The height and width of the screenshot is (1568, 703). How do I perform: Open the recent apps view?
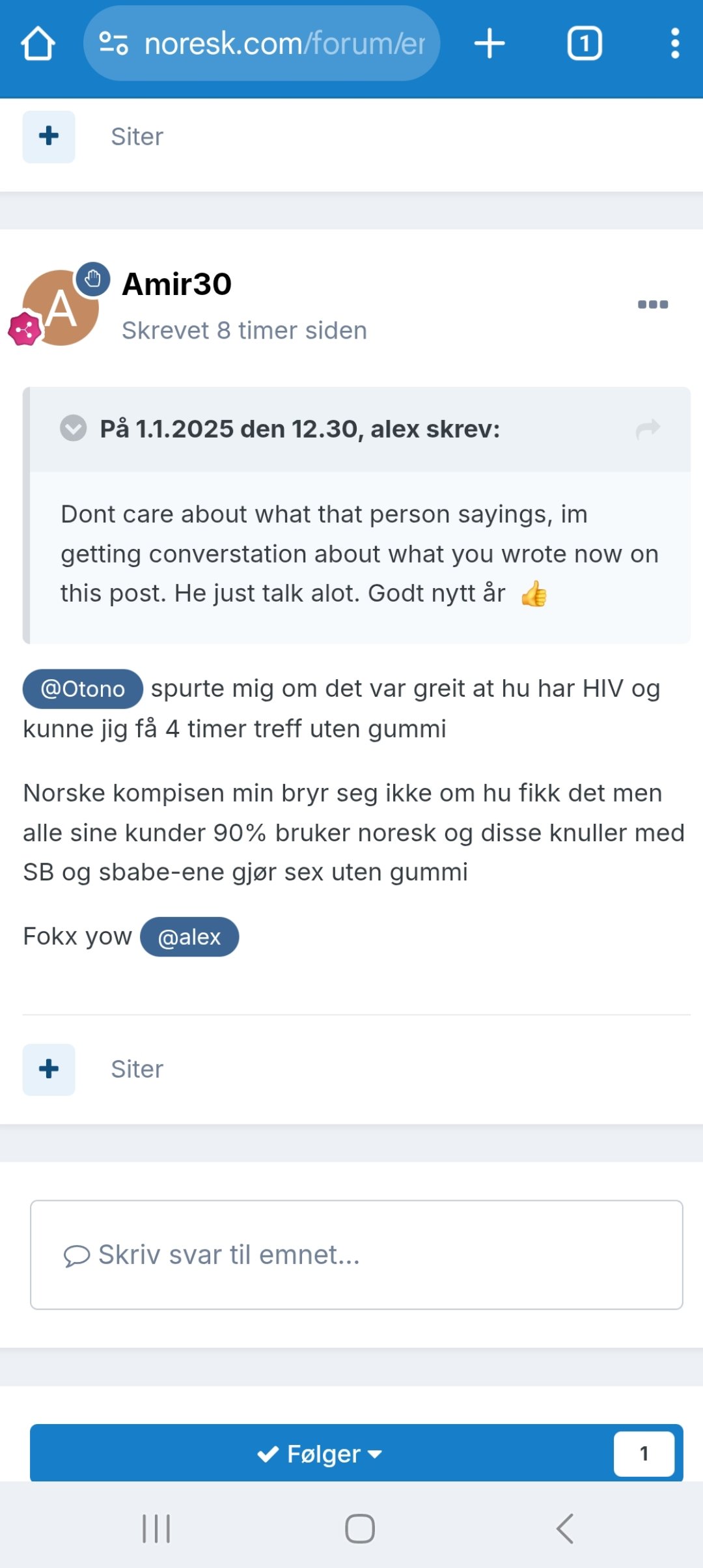tap(156, 1528)
